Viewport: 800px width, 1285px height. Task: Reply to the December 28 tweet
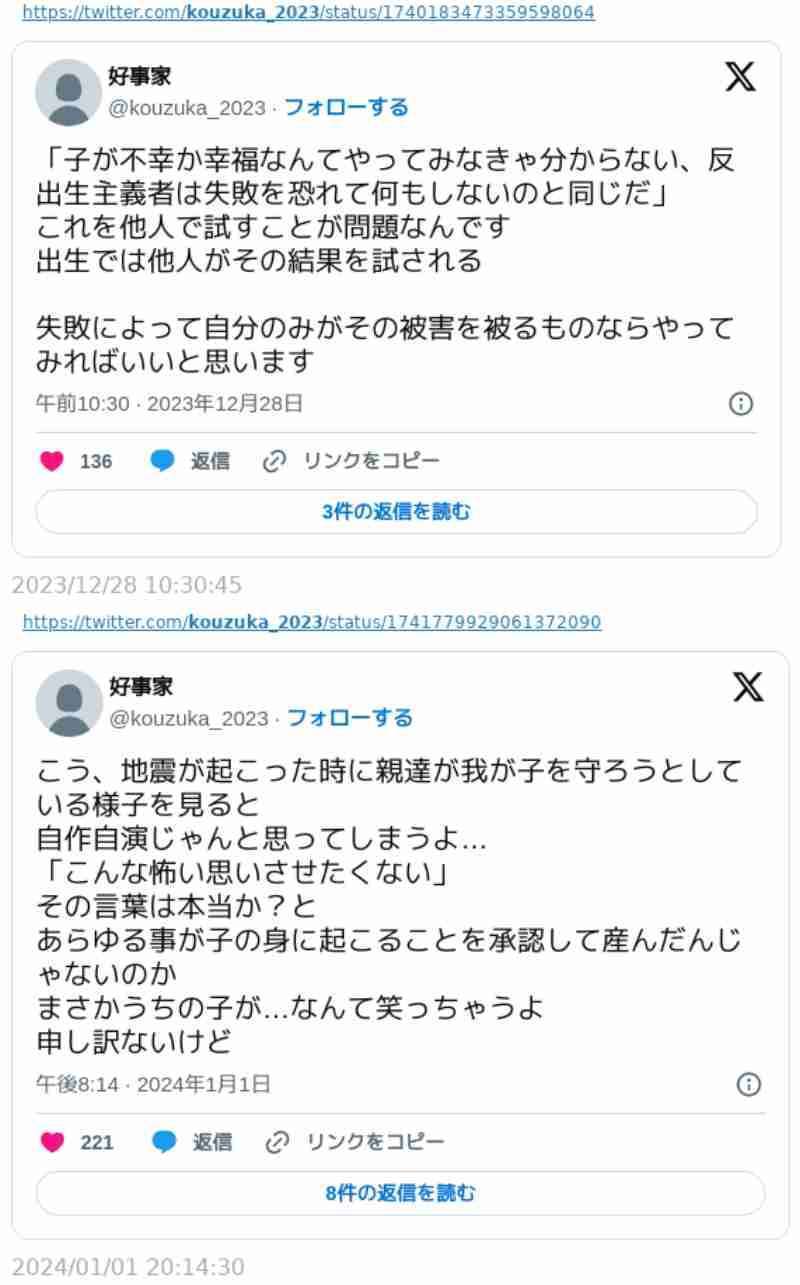pyautogui.click(x=190, y=461)
